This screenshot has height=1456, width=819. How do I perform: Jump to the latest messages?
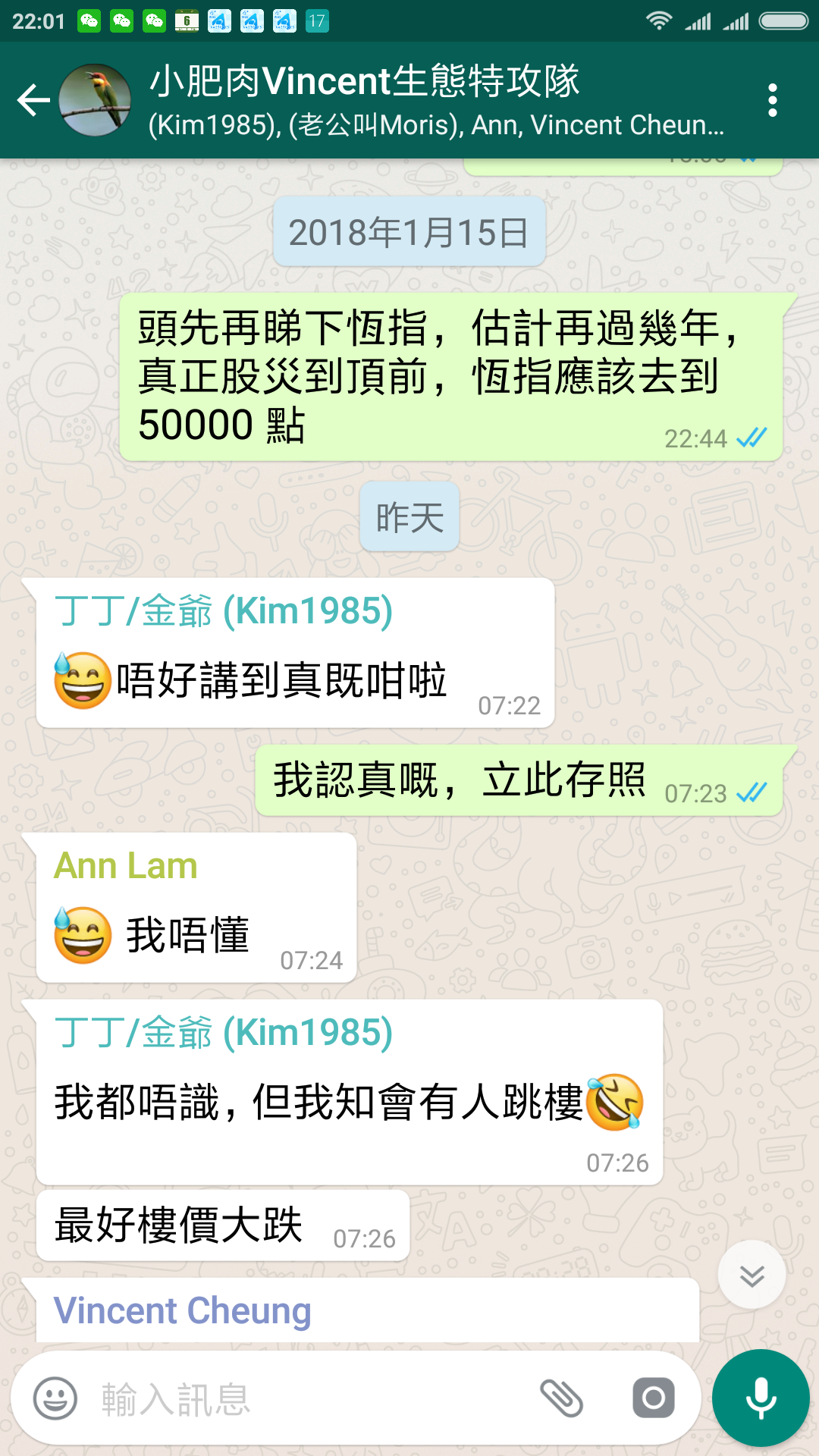coord(752,1276)
